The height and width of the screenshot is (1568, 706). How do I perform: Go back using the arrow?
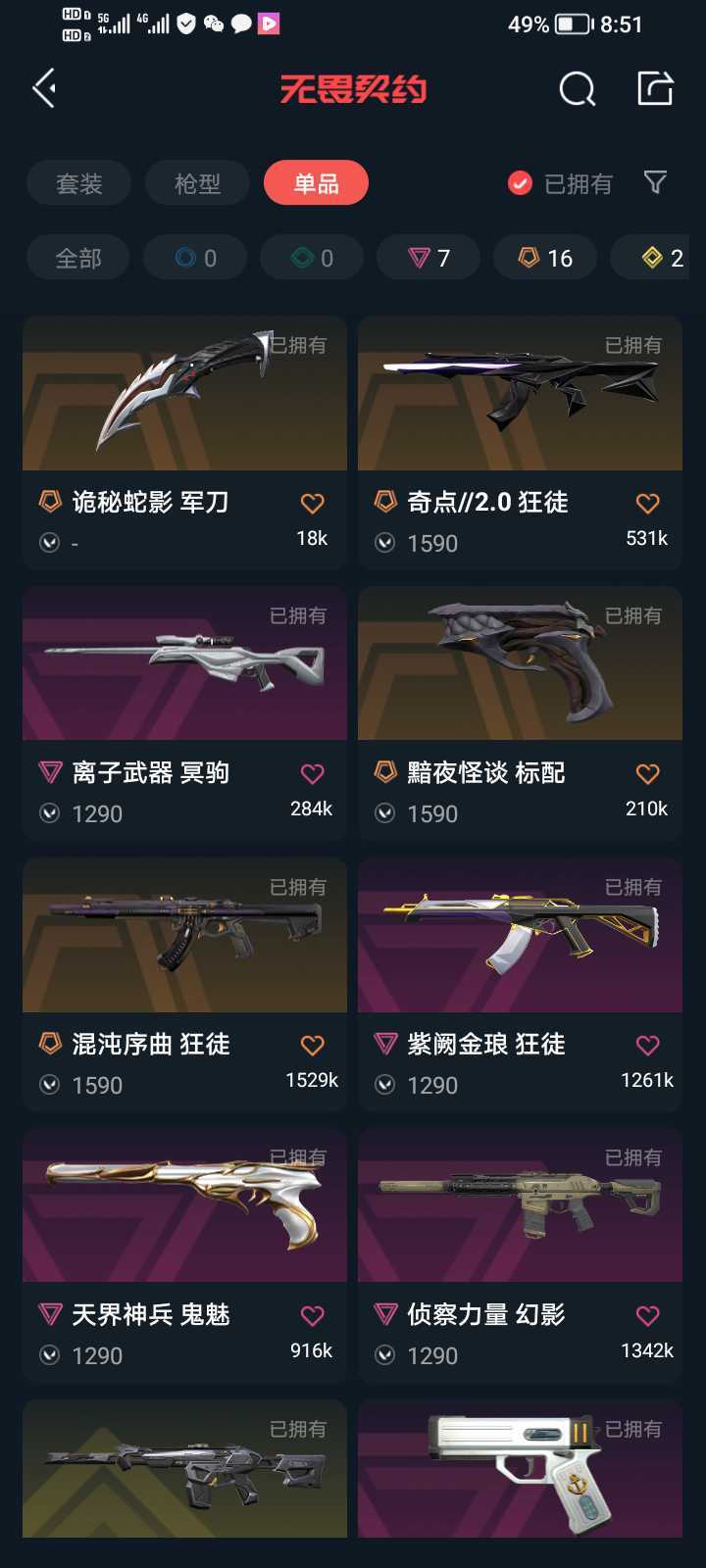44,89
